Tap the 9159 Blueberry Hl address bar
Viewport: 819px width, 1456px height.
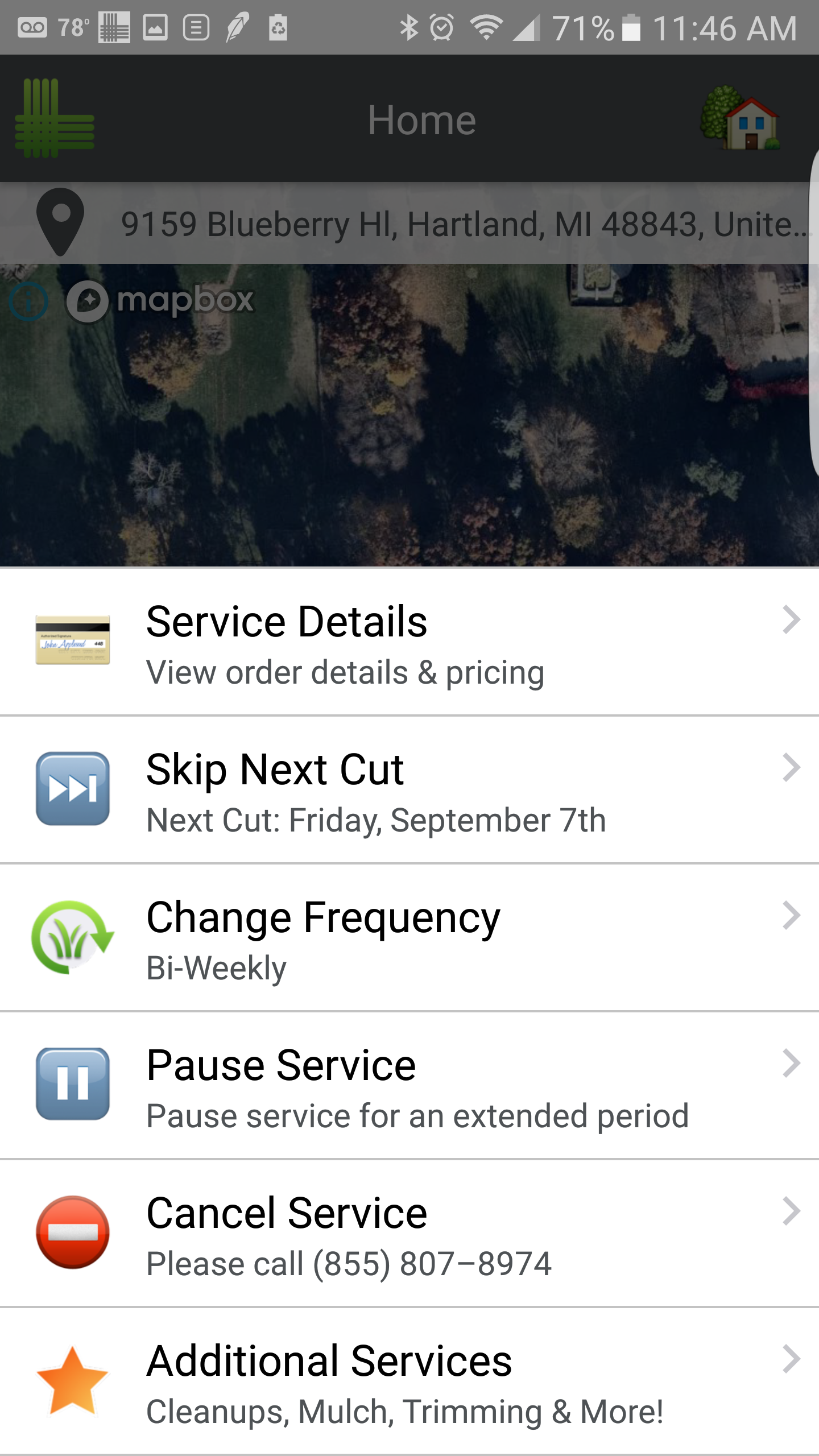(x=409, y=223)
